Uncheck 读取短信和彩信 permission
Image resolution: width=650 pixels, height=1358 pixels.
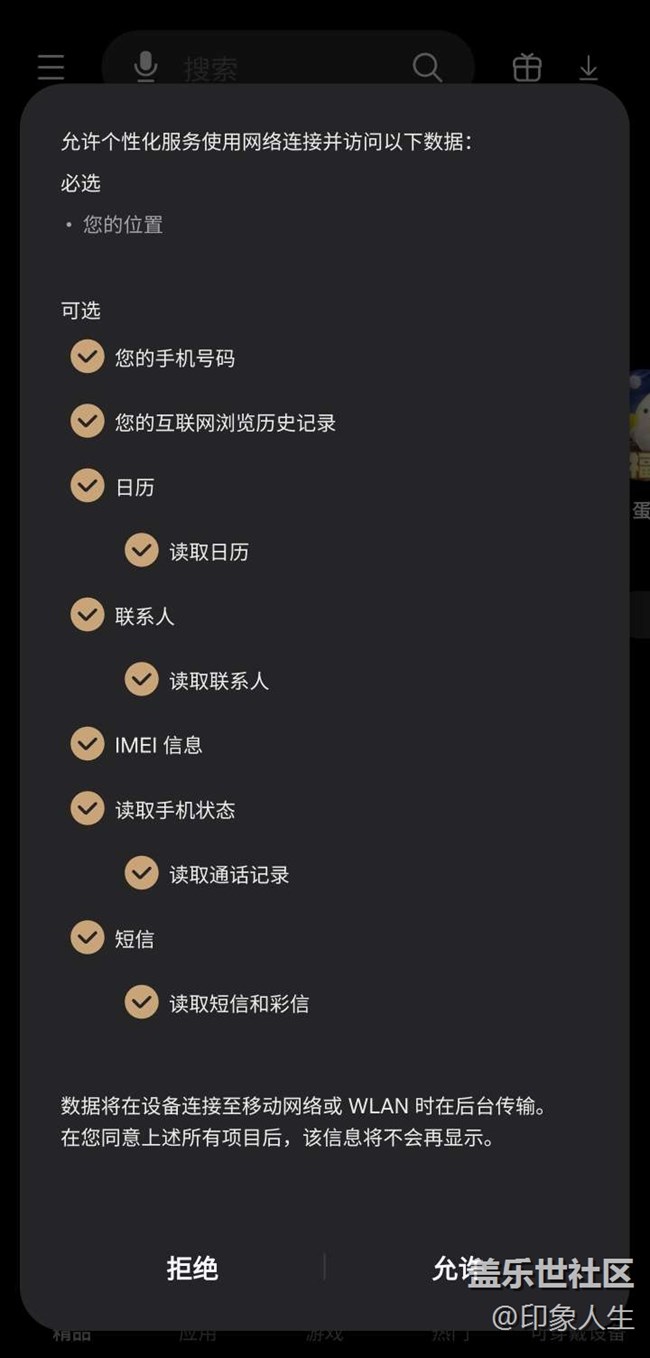[141, 1003]
